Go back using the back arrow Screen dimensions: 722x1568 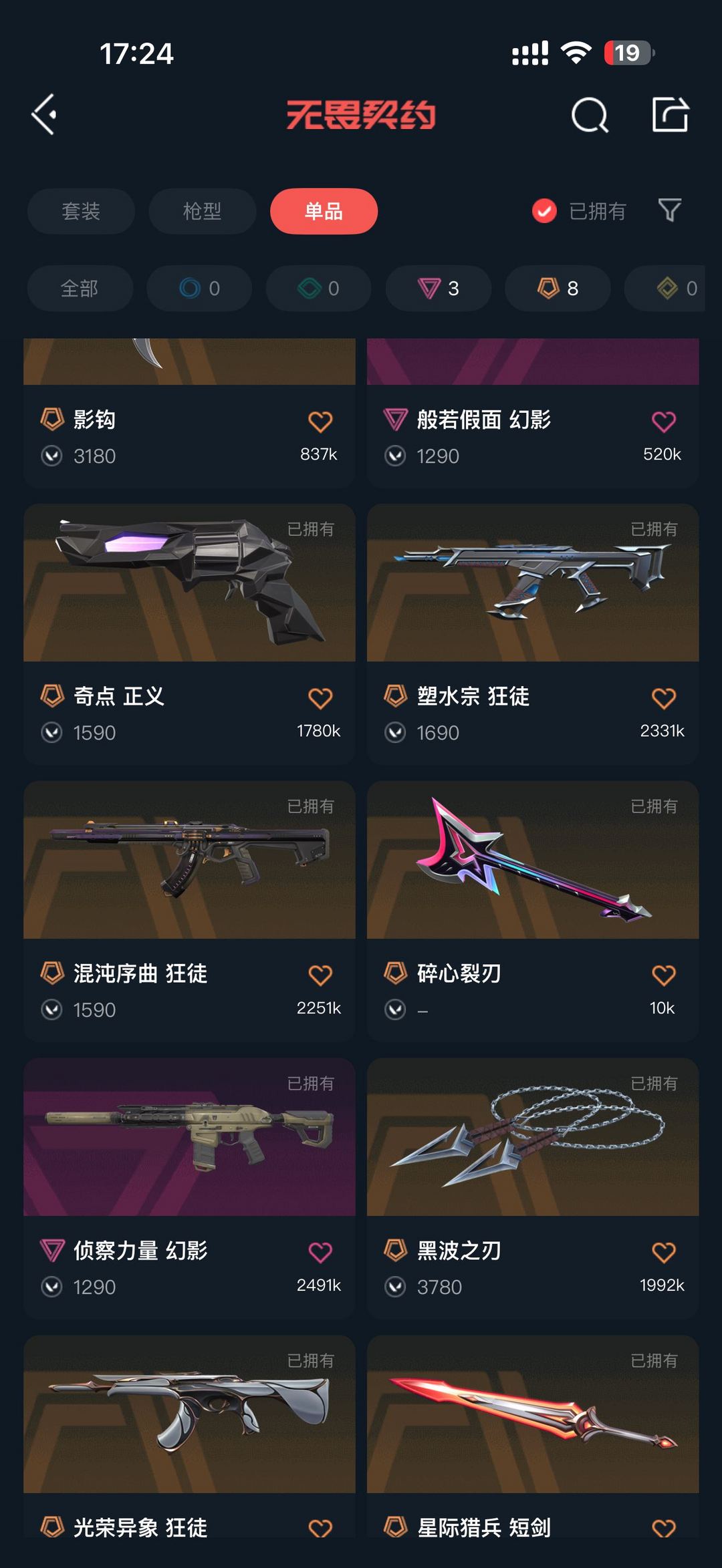(x=44, y=115)
